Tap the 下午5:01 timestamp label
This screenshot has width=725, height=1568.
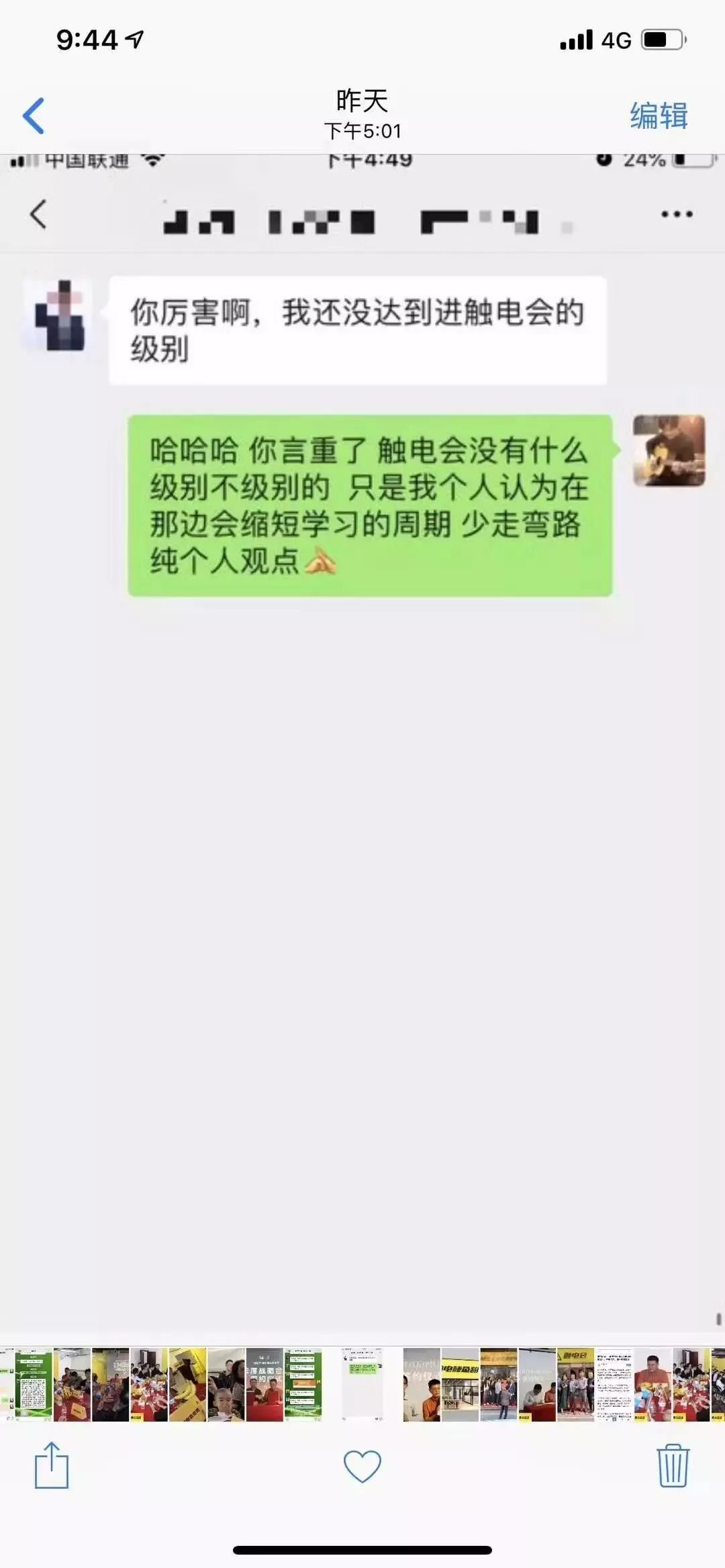[x=362, y=132]
